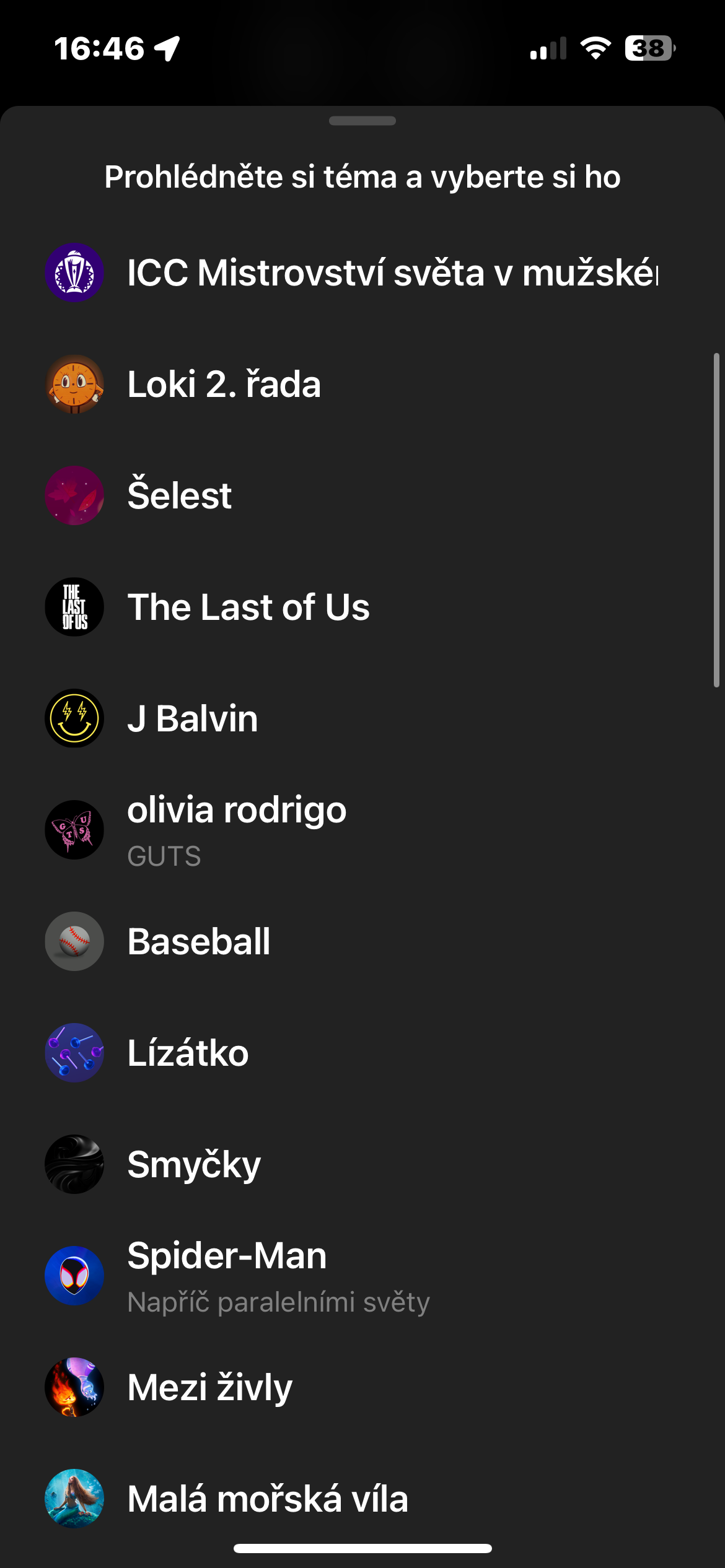
Task: Pick the Mezi živly theme
Action: pos(362,1387)
